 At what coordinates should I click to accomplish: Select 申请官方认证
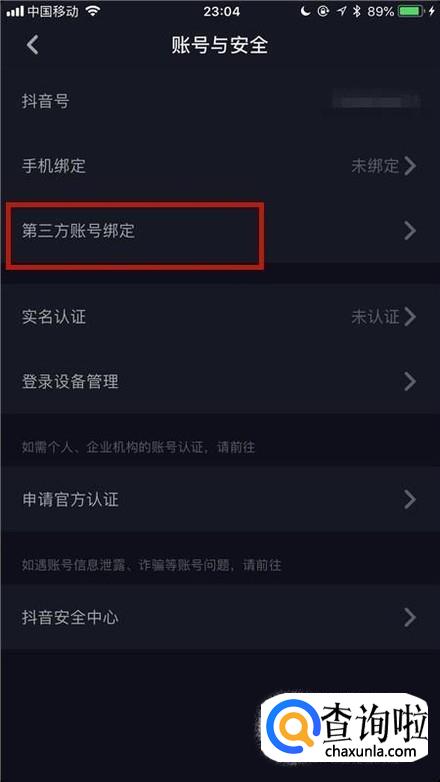point(220,499)
